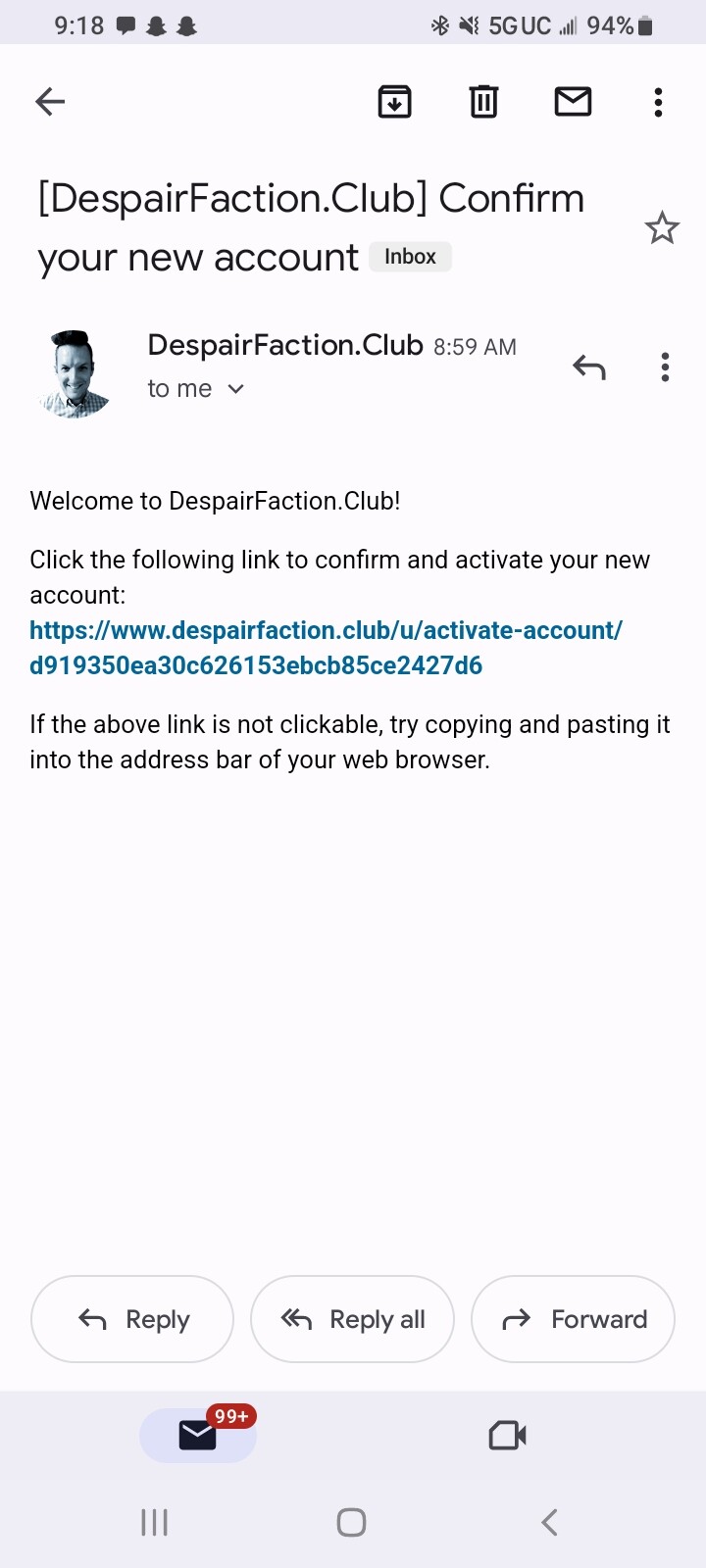Open the top app bar overflow menu

click(x=658, y=102)
